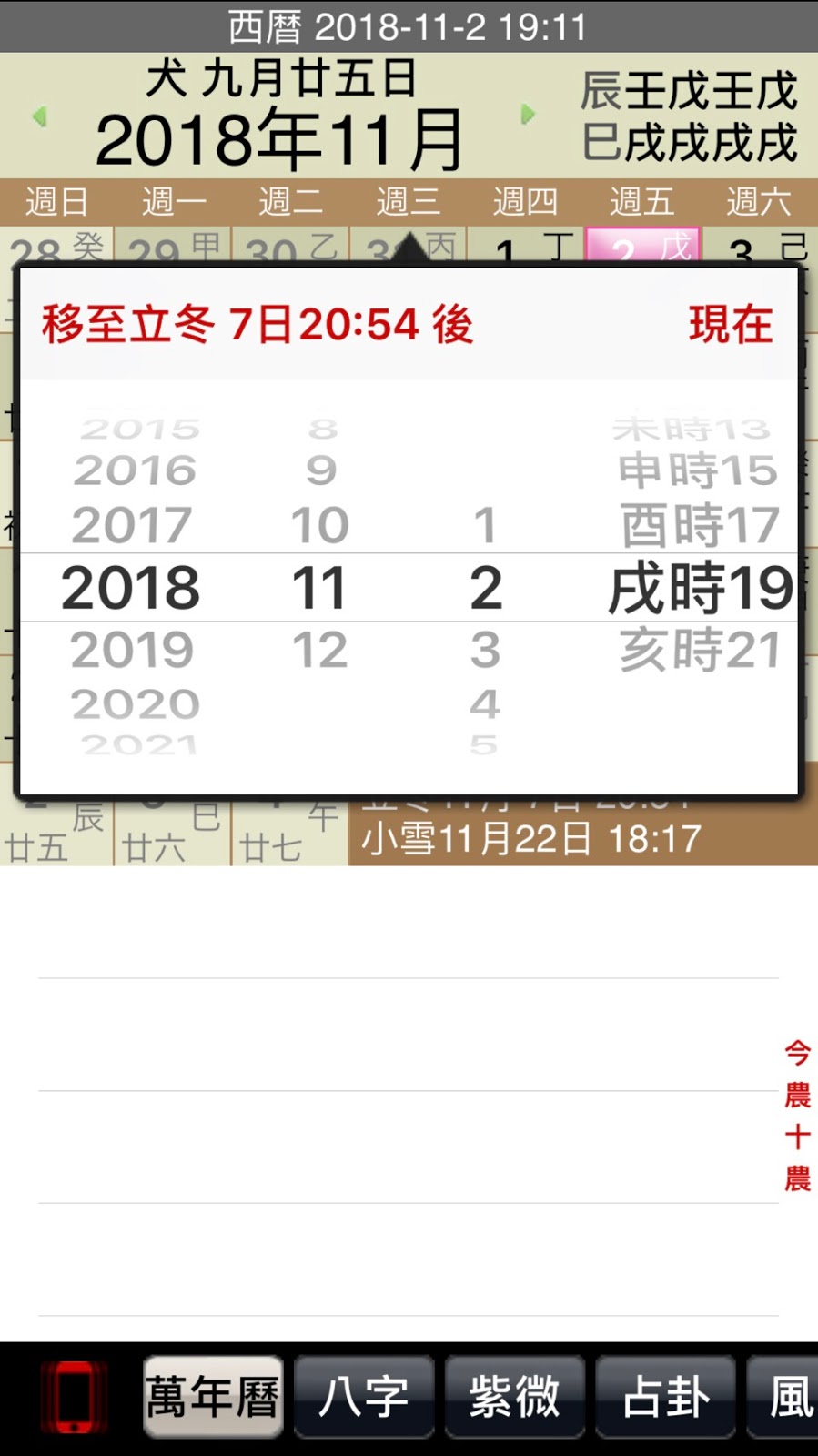Tap 移至立冬 7日20:54 後 link

click(x=258, y=324)
